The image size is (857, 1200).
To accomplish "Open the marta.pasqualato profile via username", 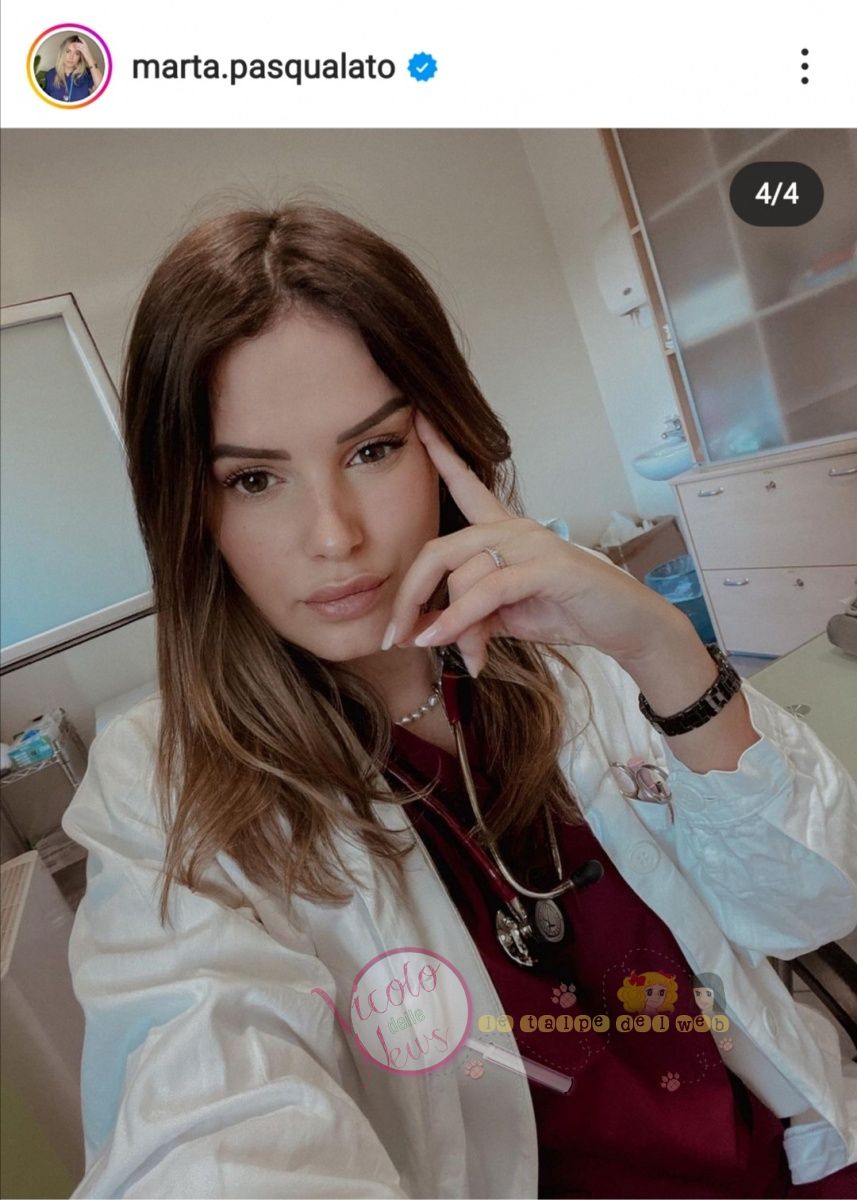I will coord(263,67).
